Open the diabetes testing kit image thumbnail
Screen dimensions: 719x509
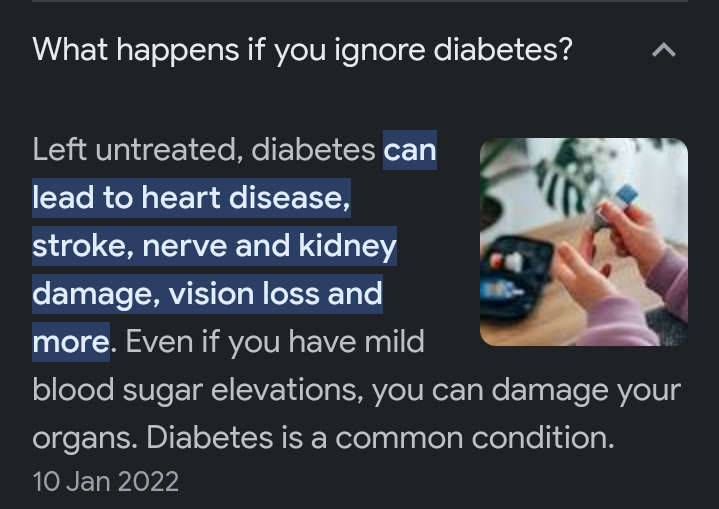[584, 242]
